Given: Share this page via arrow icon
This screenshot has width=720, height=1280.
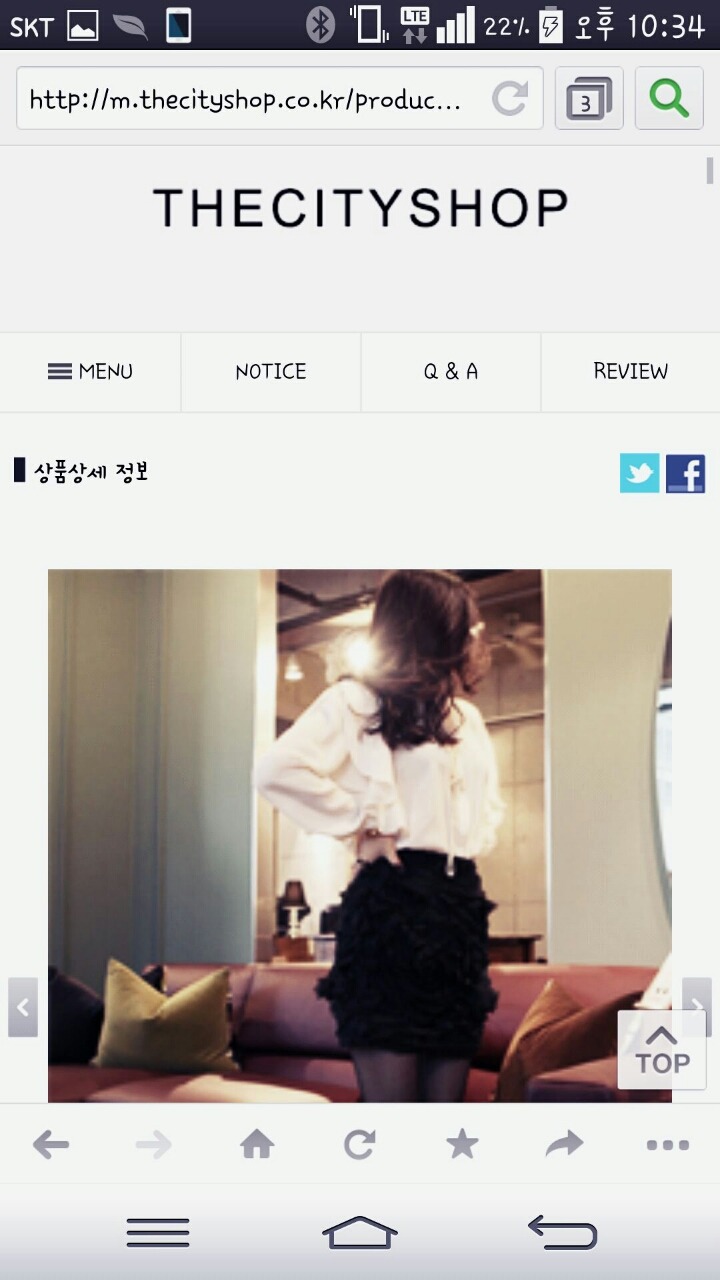Looking at the screenshot, I should (x=565, y=1144).
